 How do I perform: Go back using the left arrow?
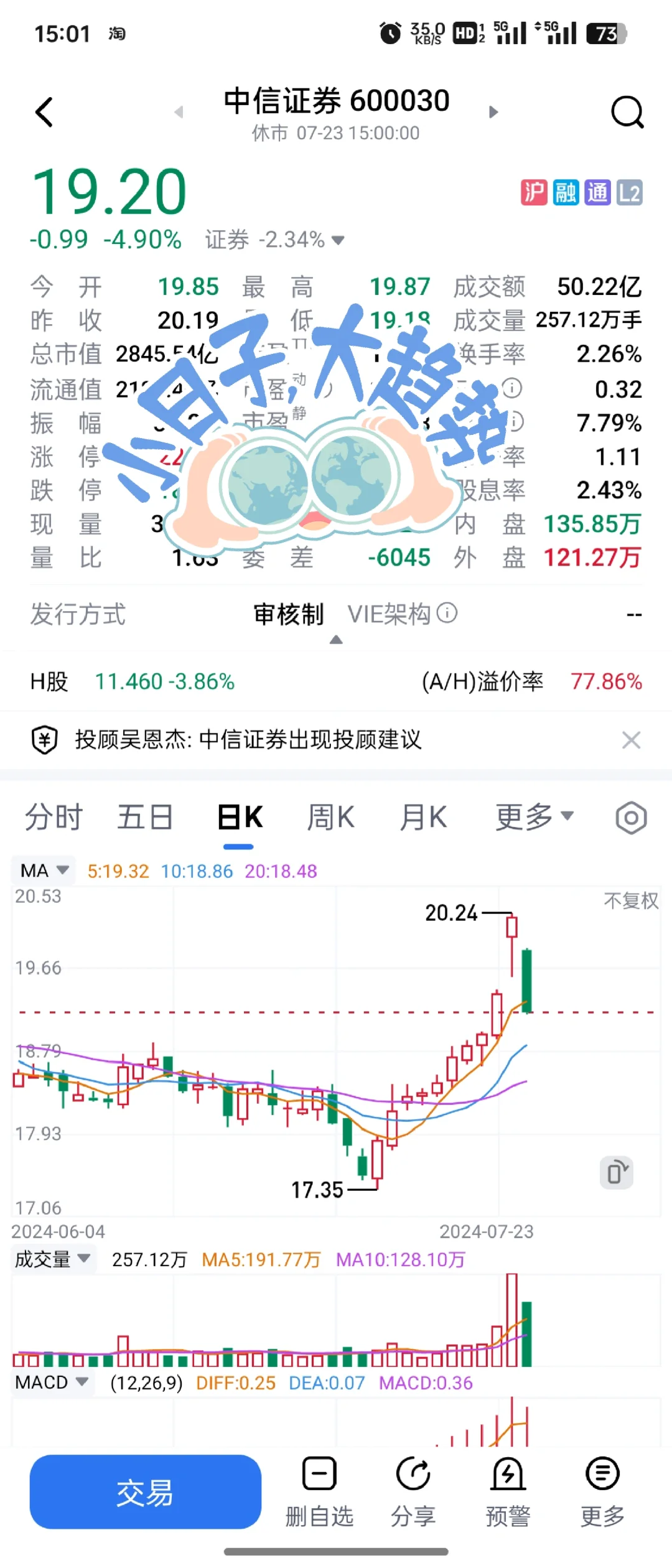click(43, 112)
